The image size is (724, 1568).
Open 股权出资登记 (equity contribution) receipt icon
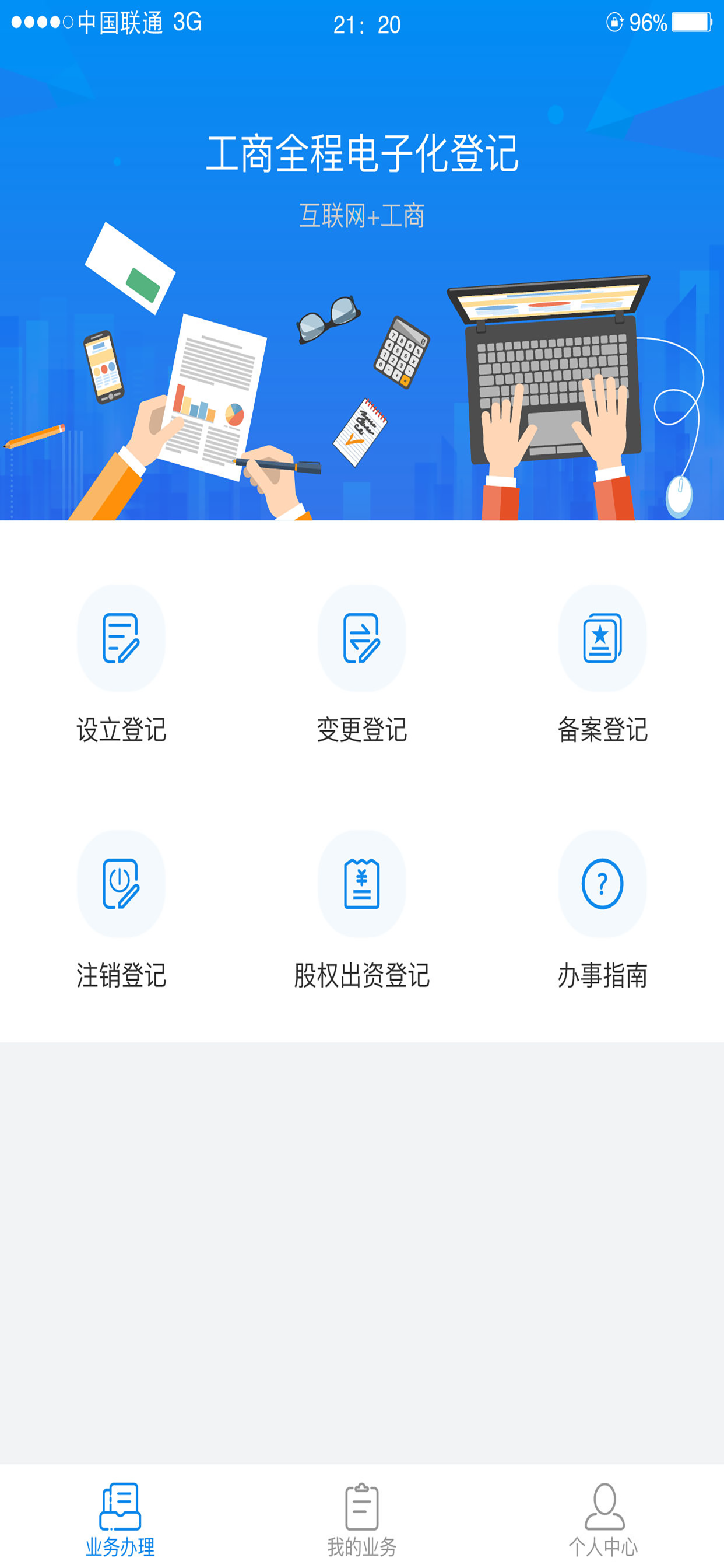pyautogui.click(x=362, y=886)
